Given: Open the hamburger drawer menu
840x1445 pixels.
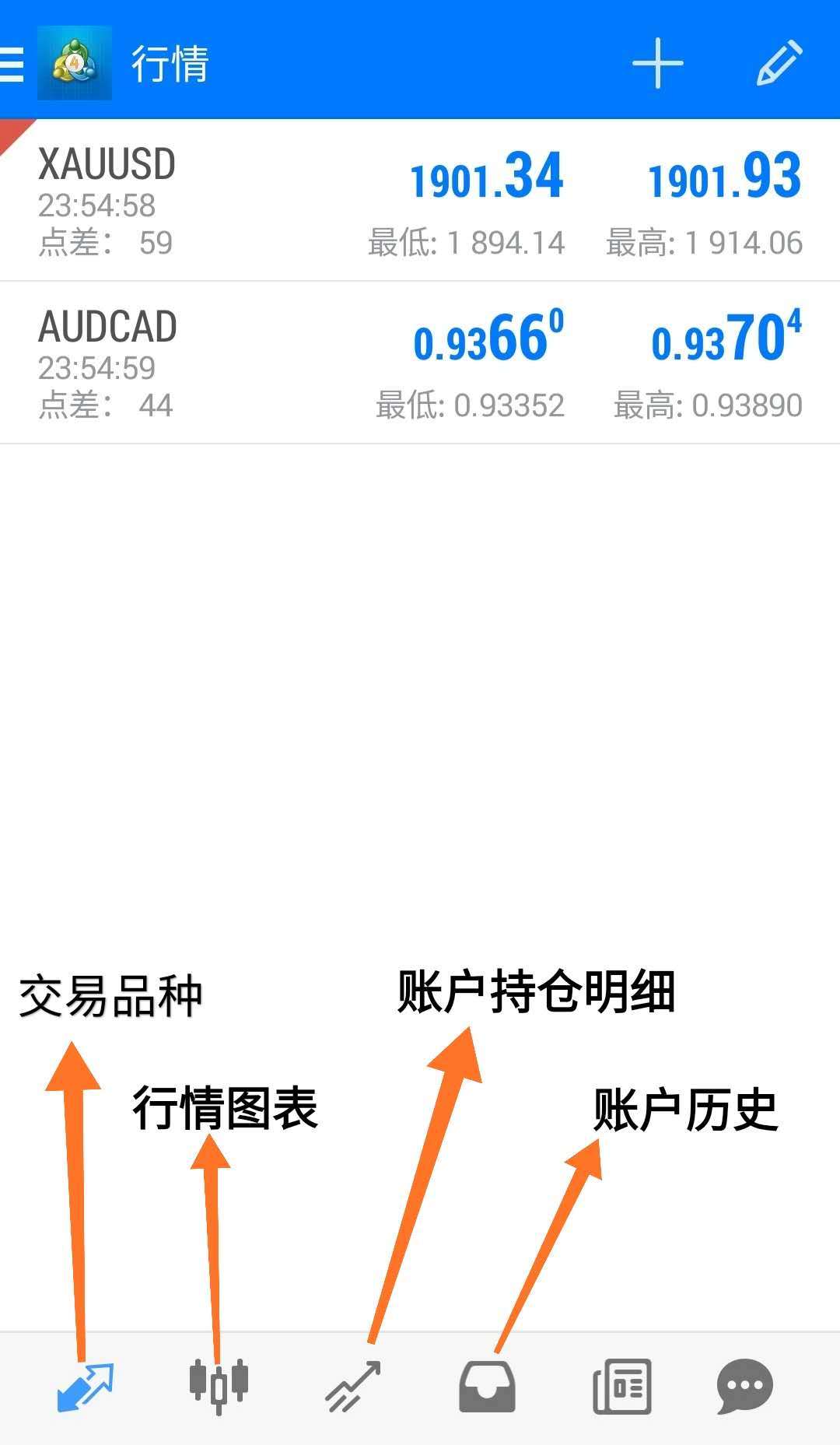Looking at the screenshot, I should point(12,63).
